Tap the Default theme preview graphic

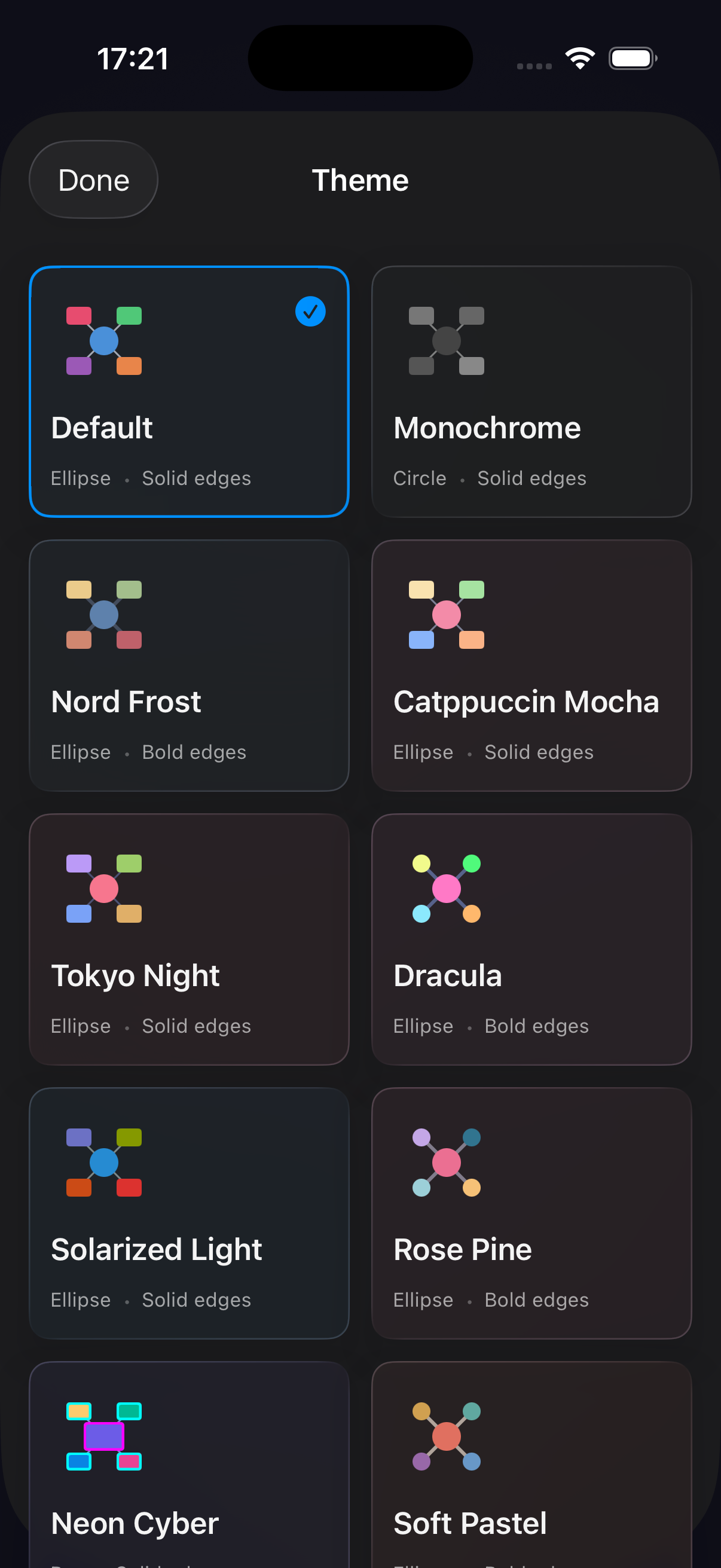click(103, 340)
